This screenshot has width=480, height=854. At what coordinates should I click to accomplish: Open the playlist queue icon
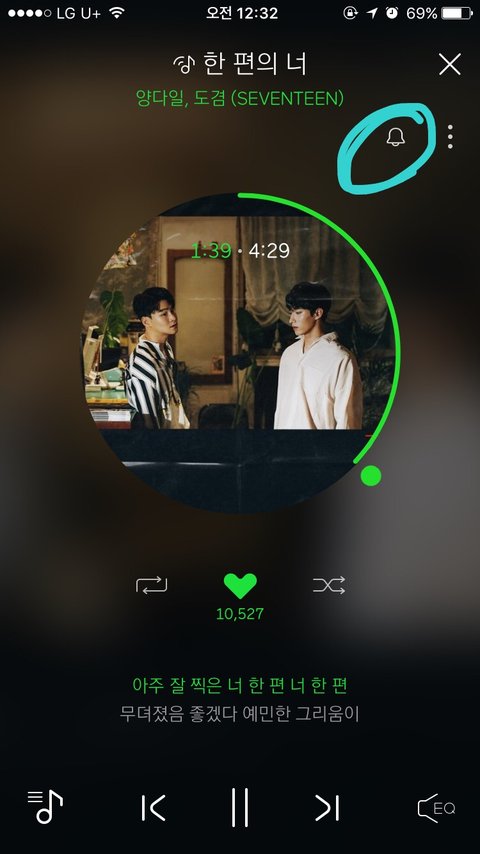tap(45, 807)
